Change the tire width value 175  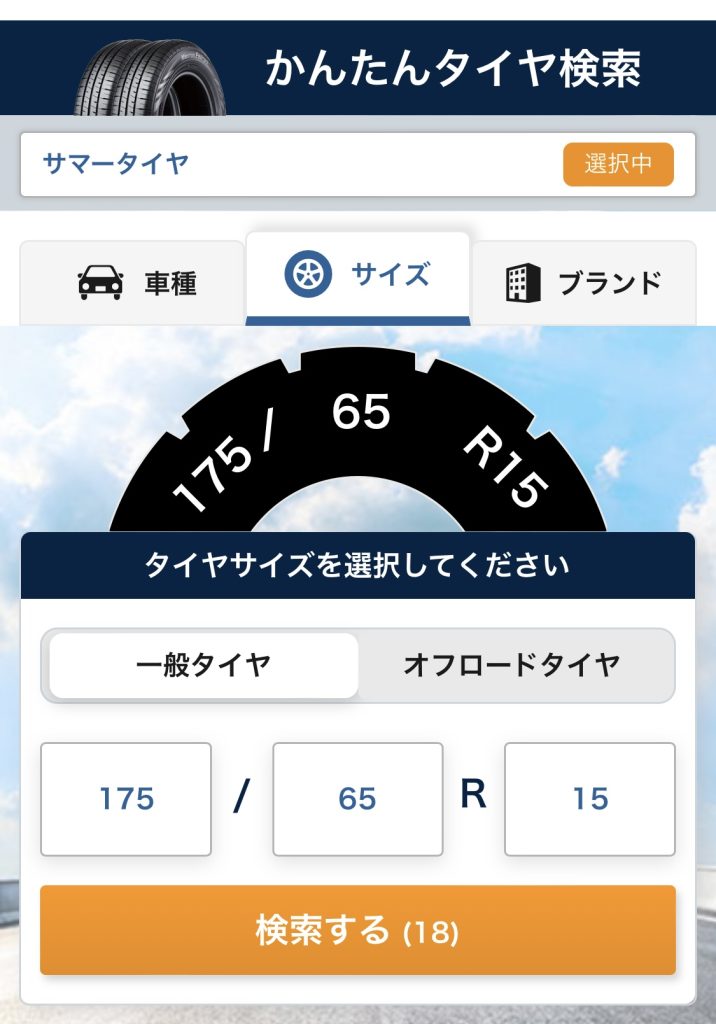126,799
